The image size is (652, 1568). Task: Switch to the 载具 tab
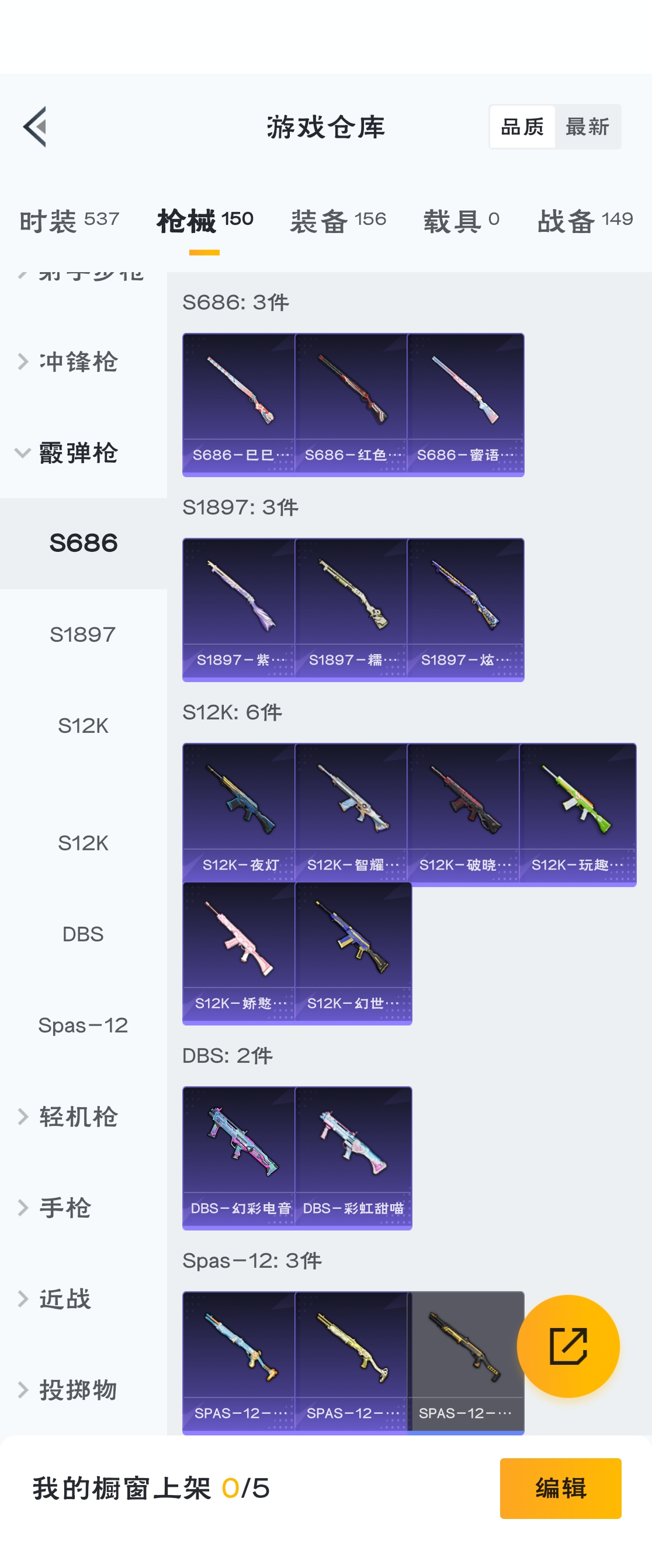coord(461,220)
